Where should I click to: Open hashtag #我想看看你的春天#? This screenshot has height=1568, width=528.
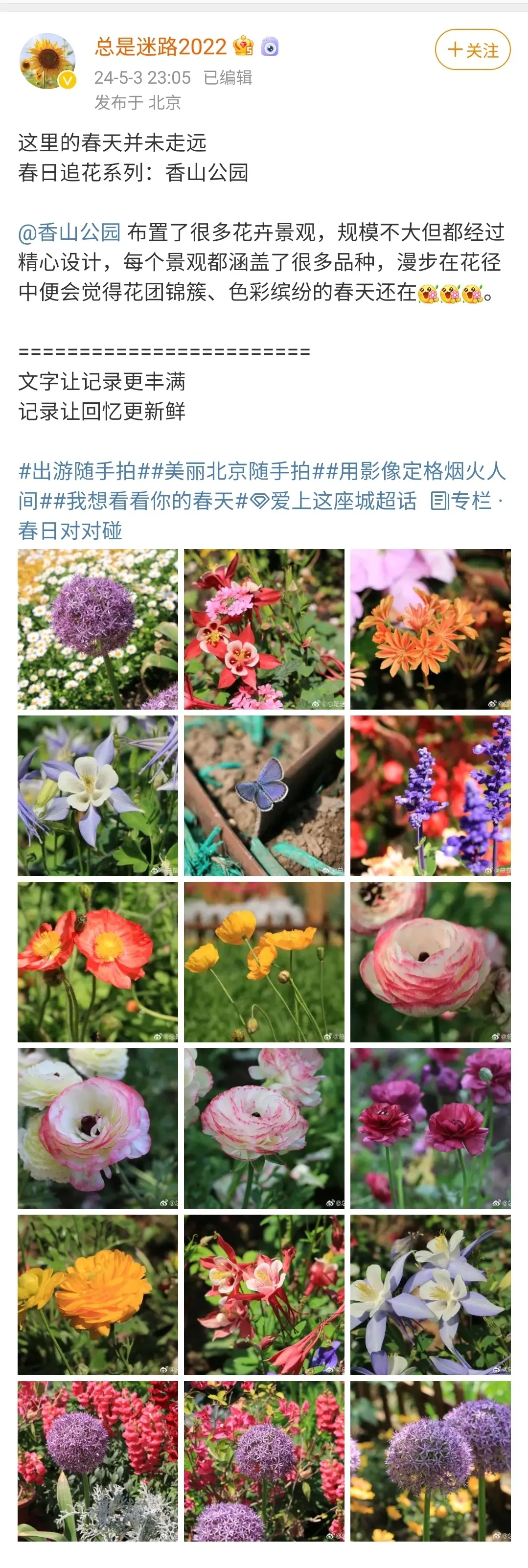pyautogui.click(x=150, y=500)
